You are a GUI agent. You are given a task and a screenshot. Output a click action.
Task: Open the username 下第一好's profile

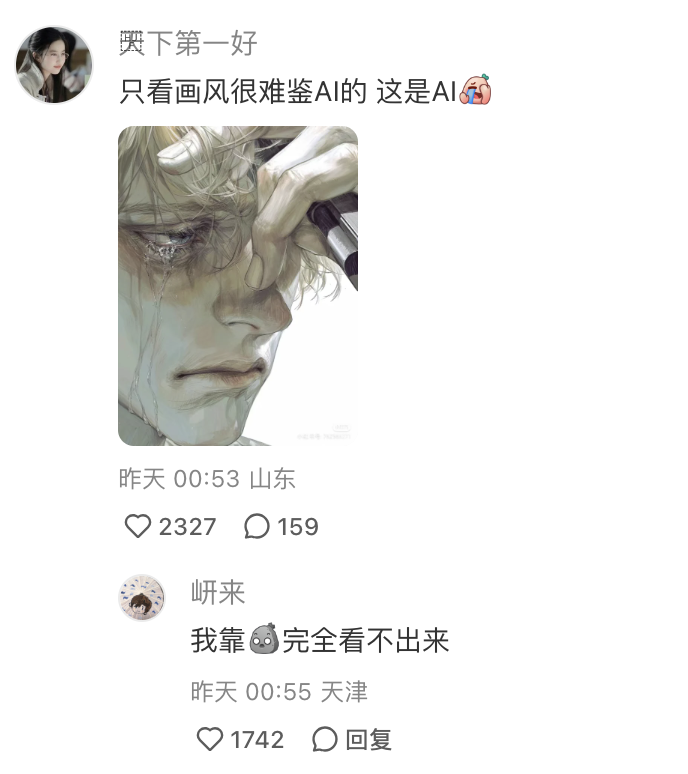188,43
